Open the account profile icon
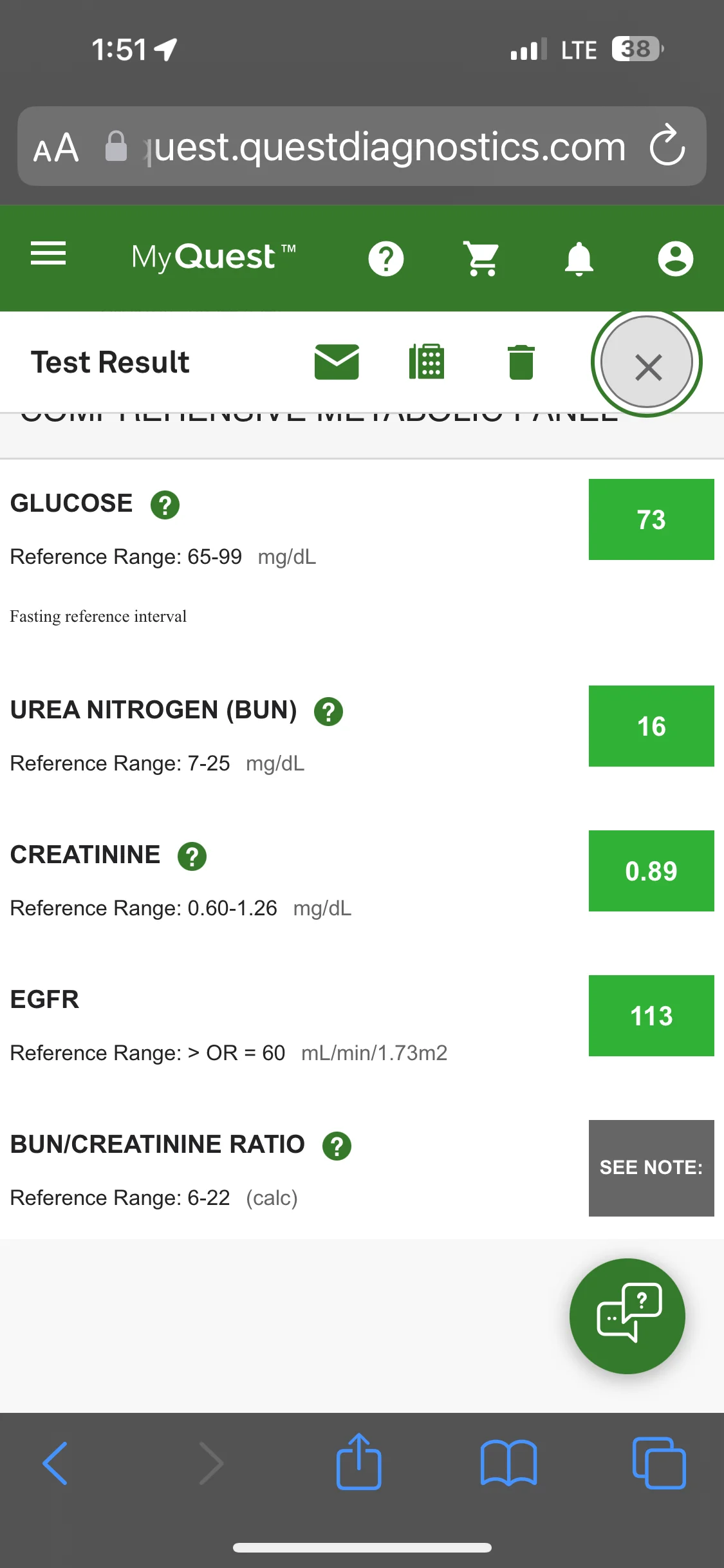724x1568 pixels. pos(676,259)
